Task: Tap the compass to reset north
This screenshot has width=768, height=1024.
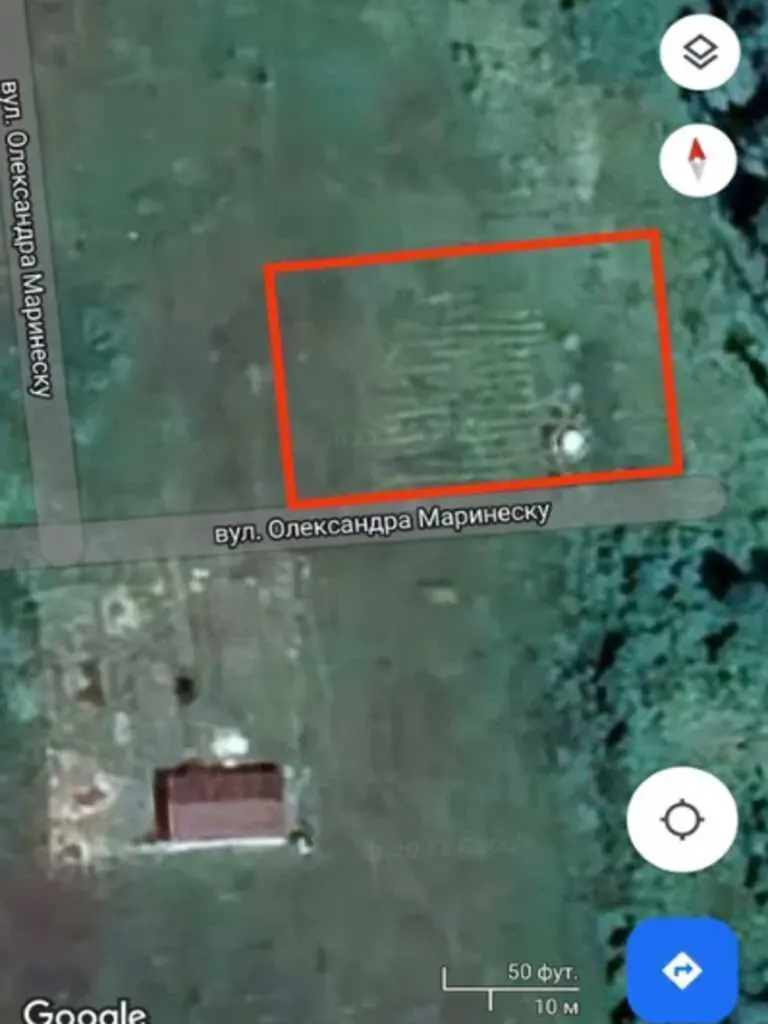Action: point(698,159)
